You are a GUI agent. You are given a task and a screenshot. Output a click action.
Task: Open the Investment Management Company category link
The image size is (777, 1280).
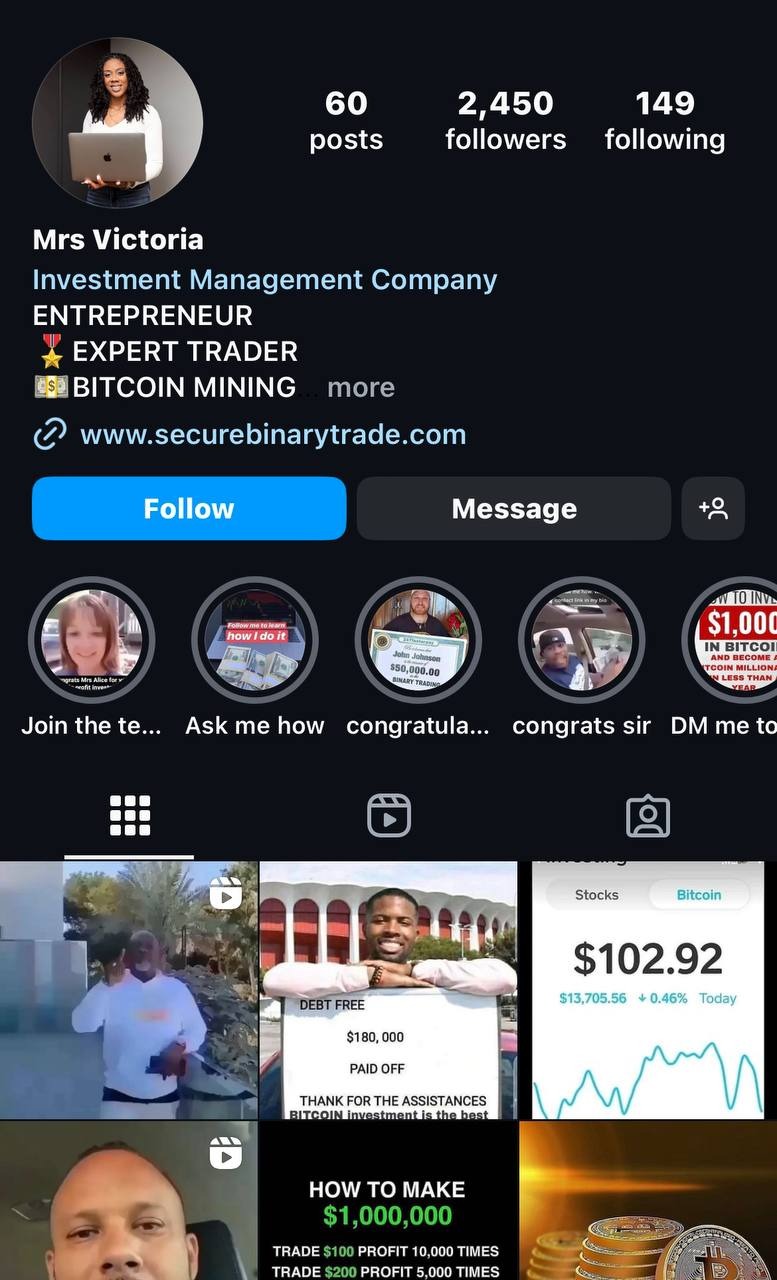(x=264, y=279)
